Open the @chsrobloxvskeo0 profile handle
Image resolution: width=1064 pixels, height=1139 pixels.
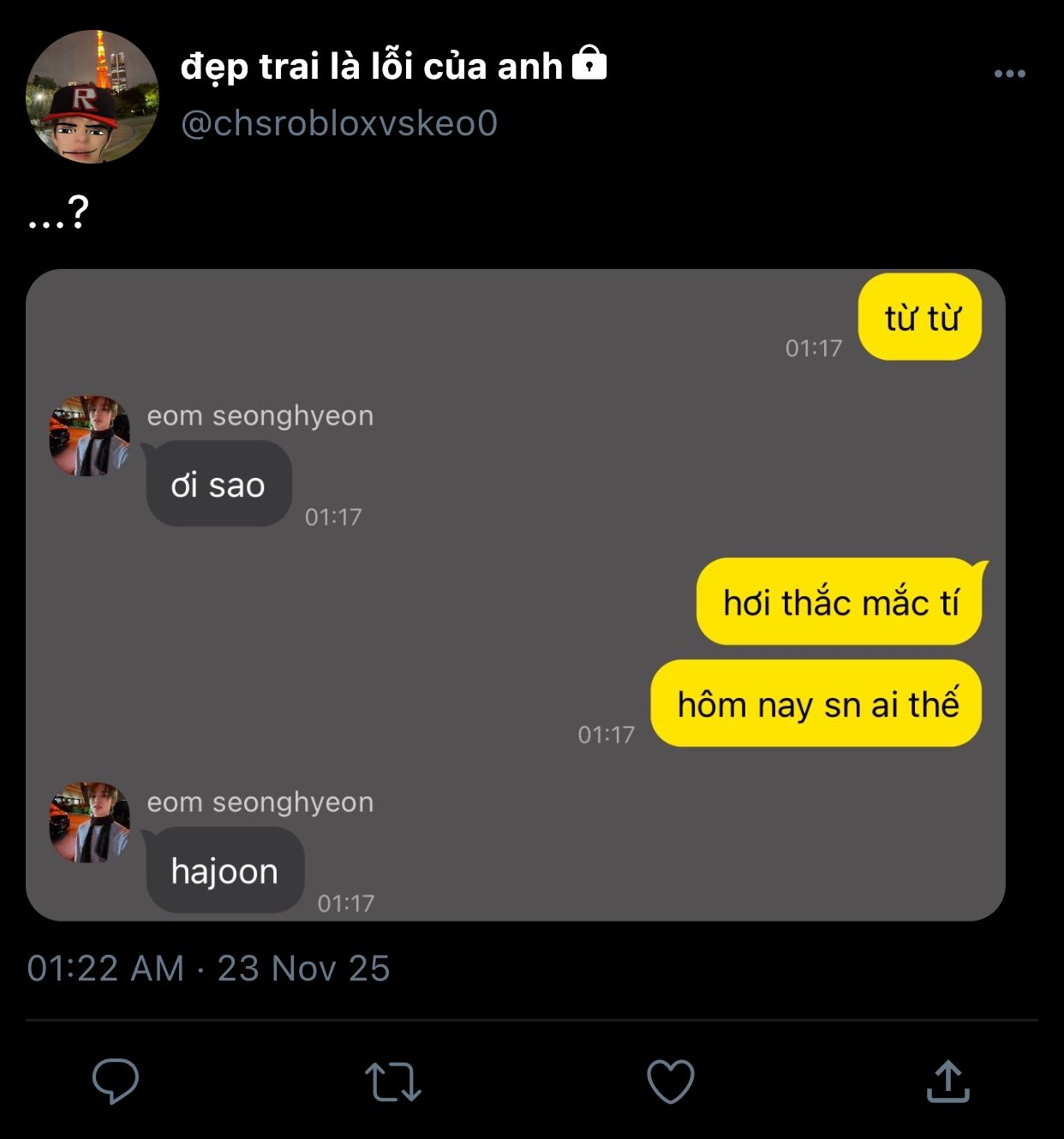pyautogui.click(x=339, y=123)
